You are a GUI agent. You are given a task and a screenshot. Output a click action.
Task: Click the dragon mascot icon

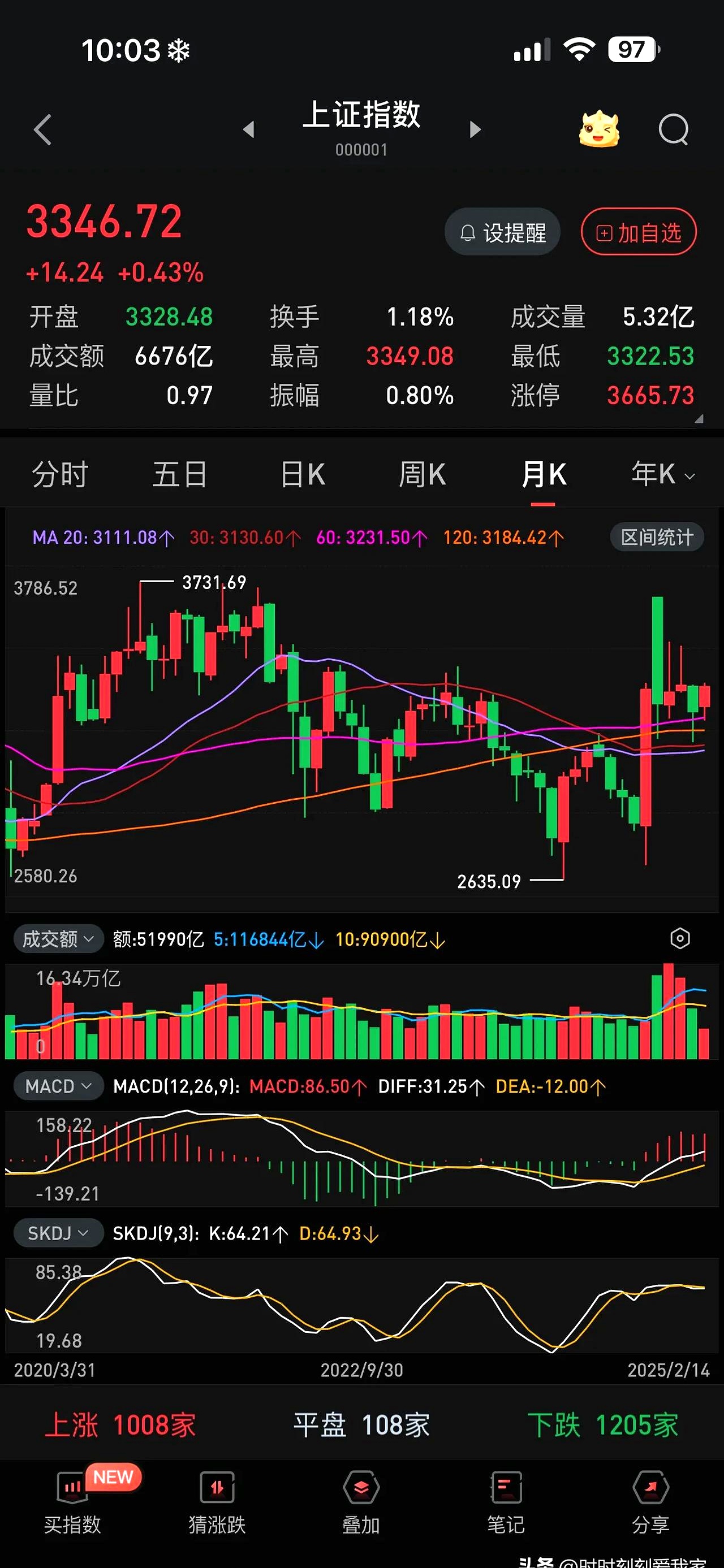tap(599, 129)
